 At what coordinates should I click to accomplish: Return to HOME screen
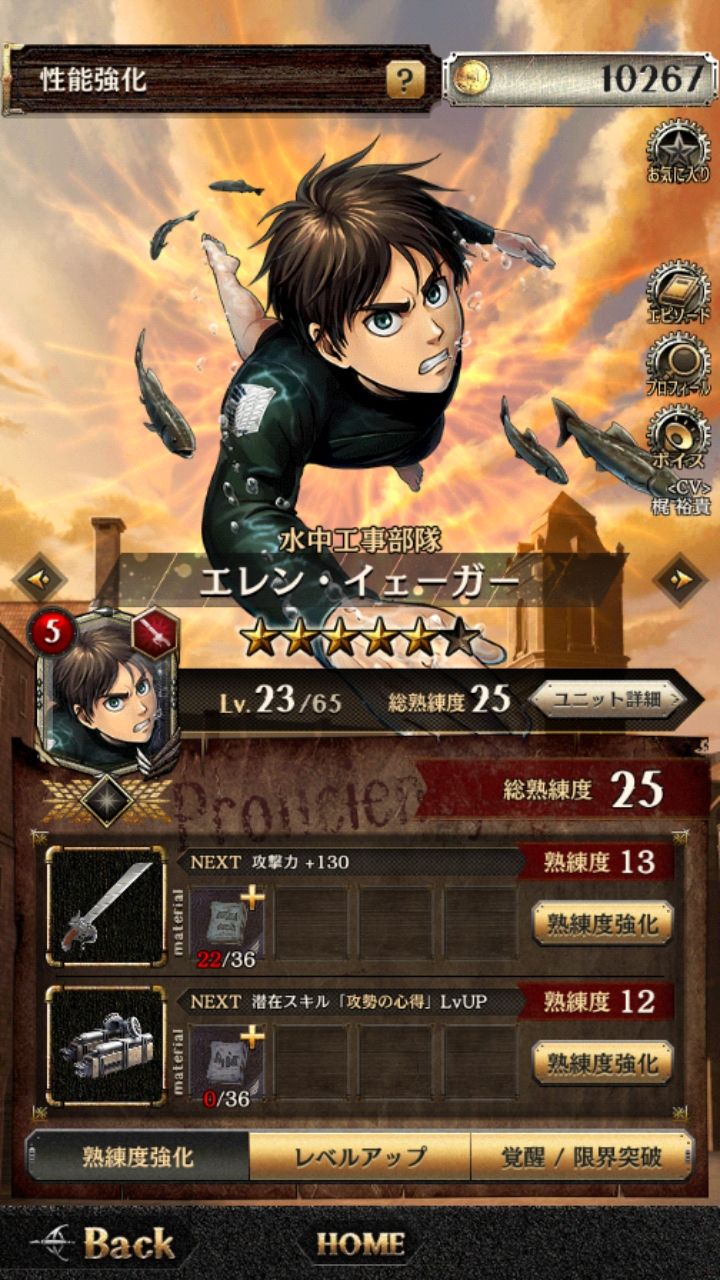[x=360, y=1244]
